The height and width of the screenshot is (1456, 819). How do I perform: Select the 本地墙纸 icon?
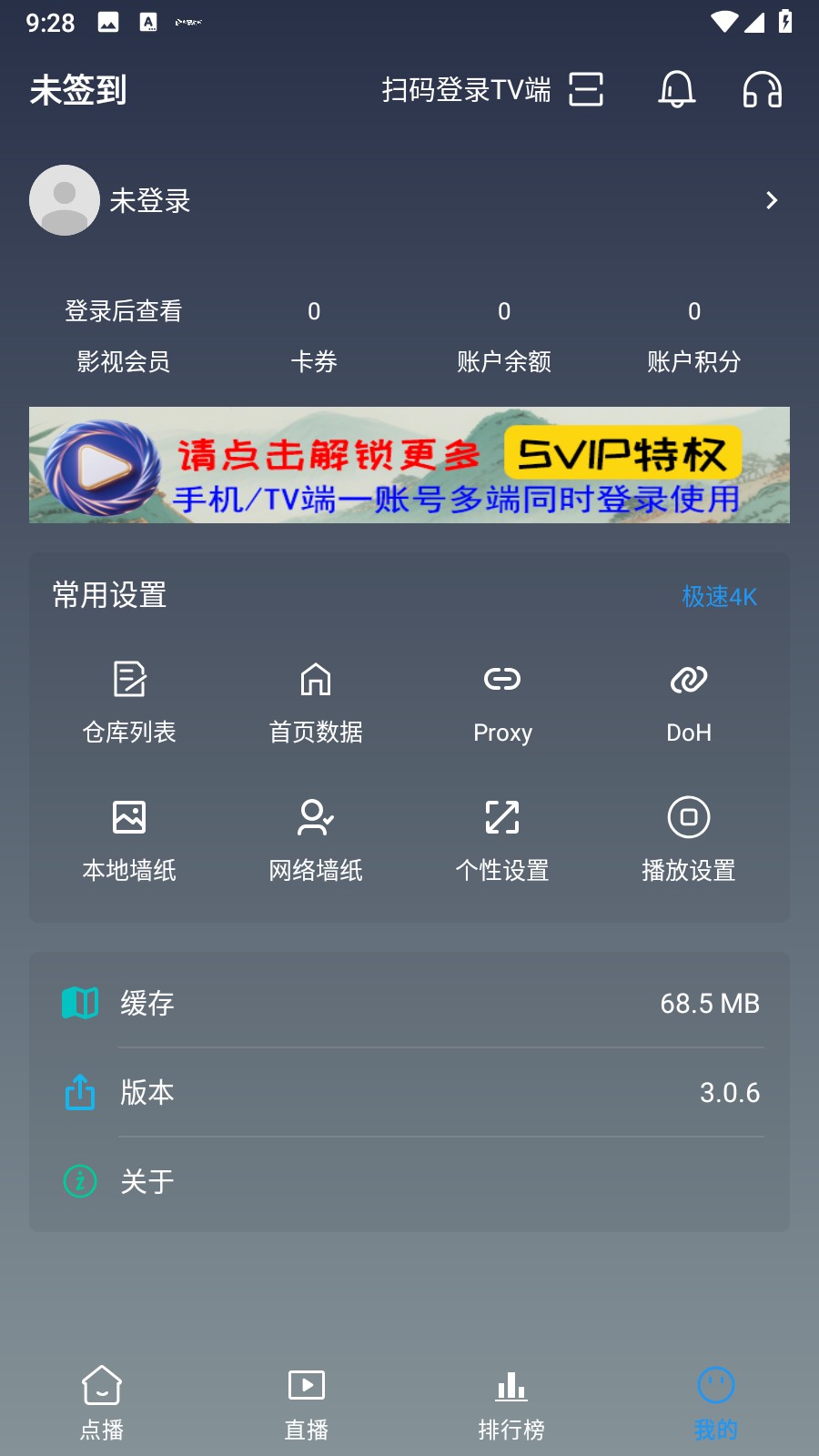tap(130, 816)
